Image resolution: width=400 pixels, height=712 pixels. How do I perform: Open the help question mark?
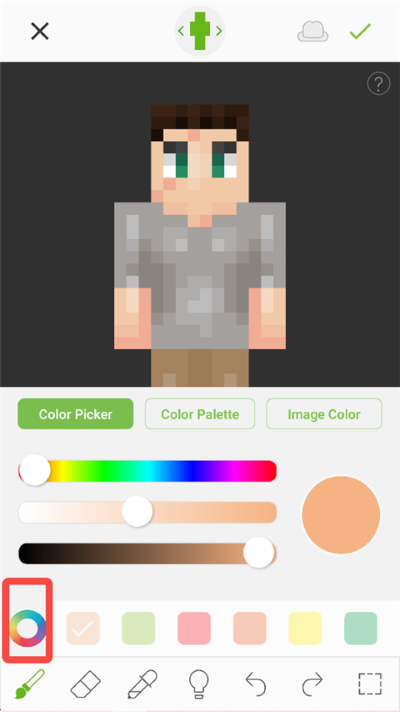[378, 84]
